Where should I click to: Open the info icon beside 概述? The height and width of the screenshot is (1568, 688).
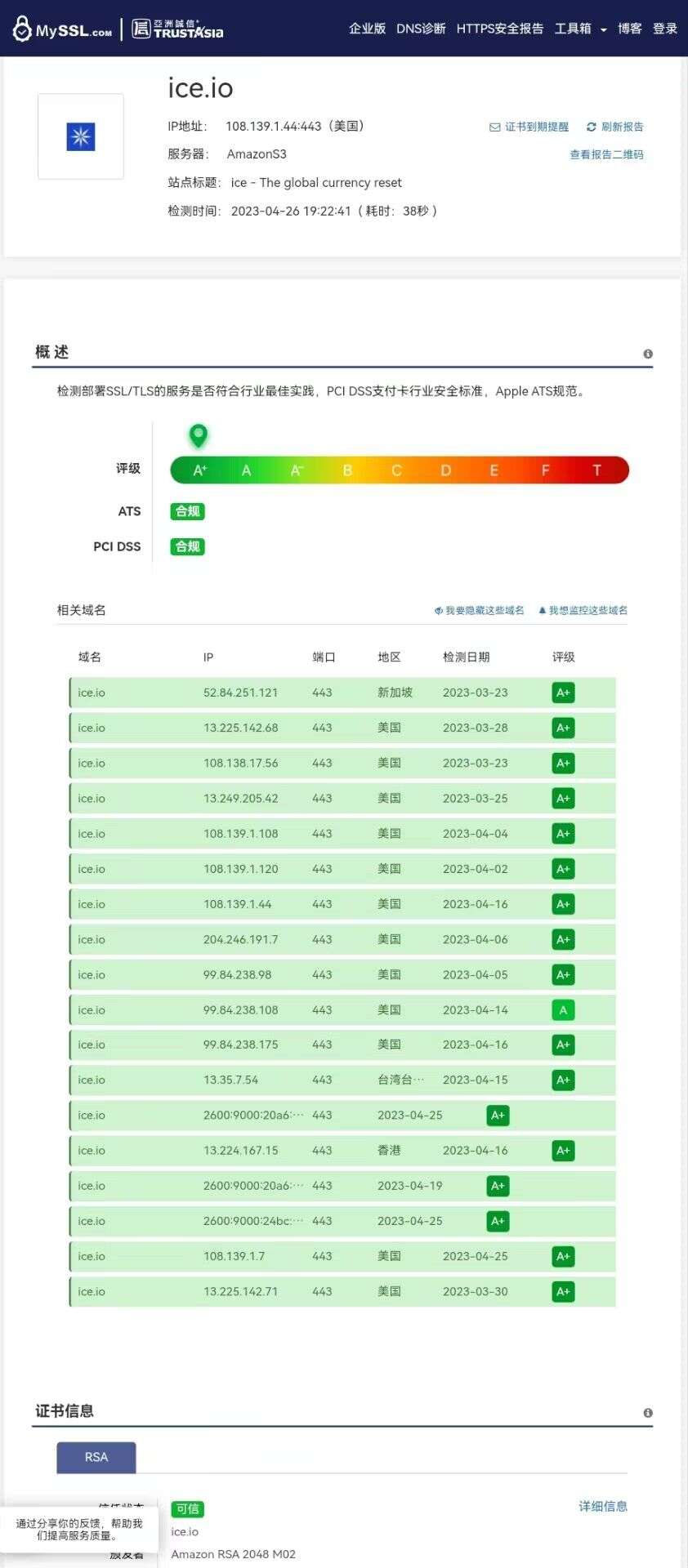coord(648,354)
